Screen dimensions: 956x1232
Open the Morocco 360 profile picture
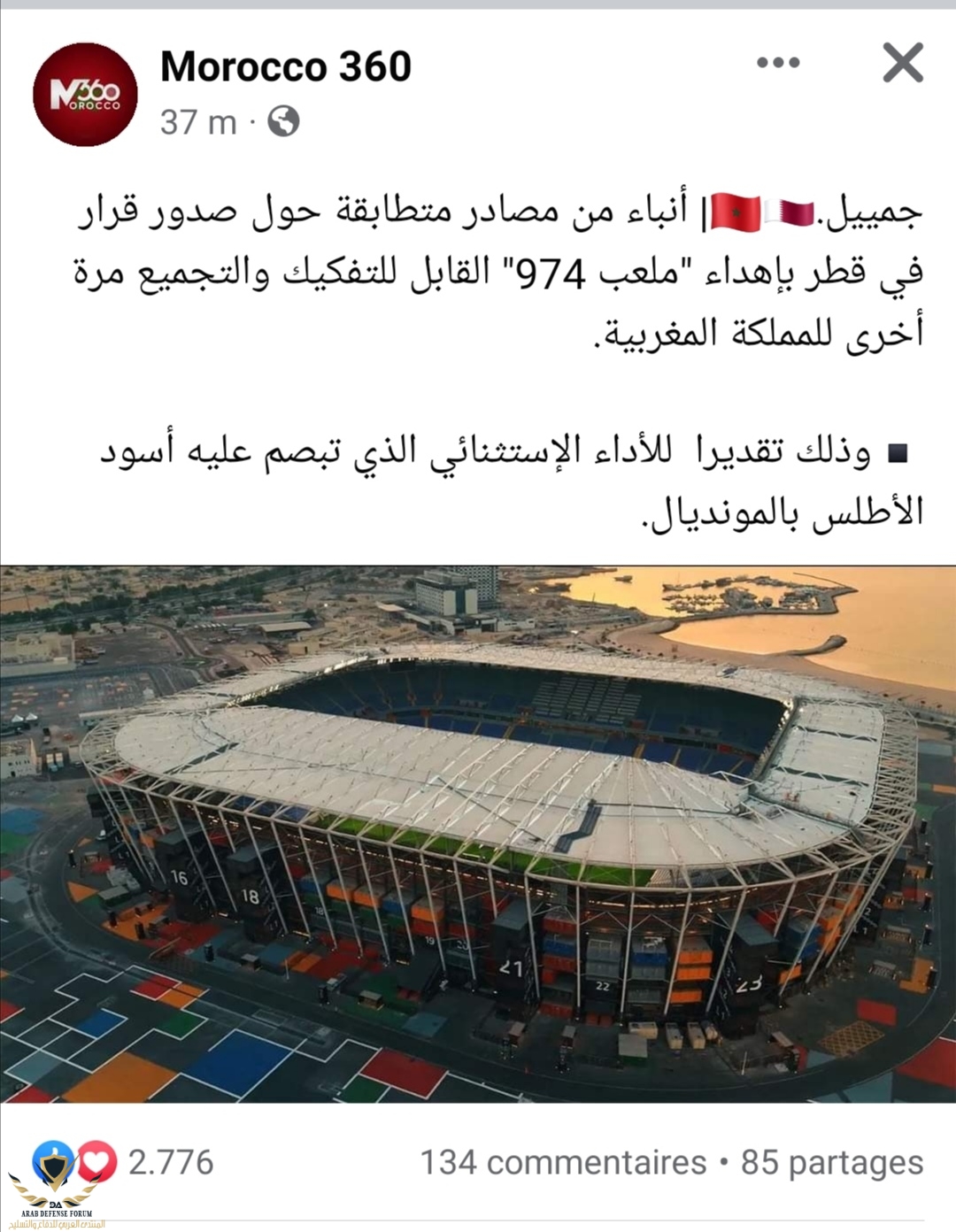[x=85, y=94]
